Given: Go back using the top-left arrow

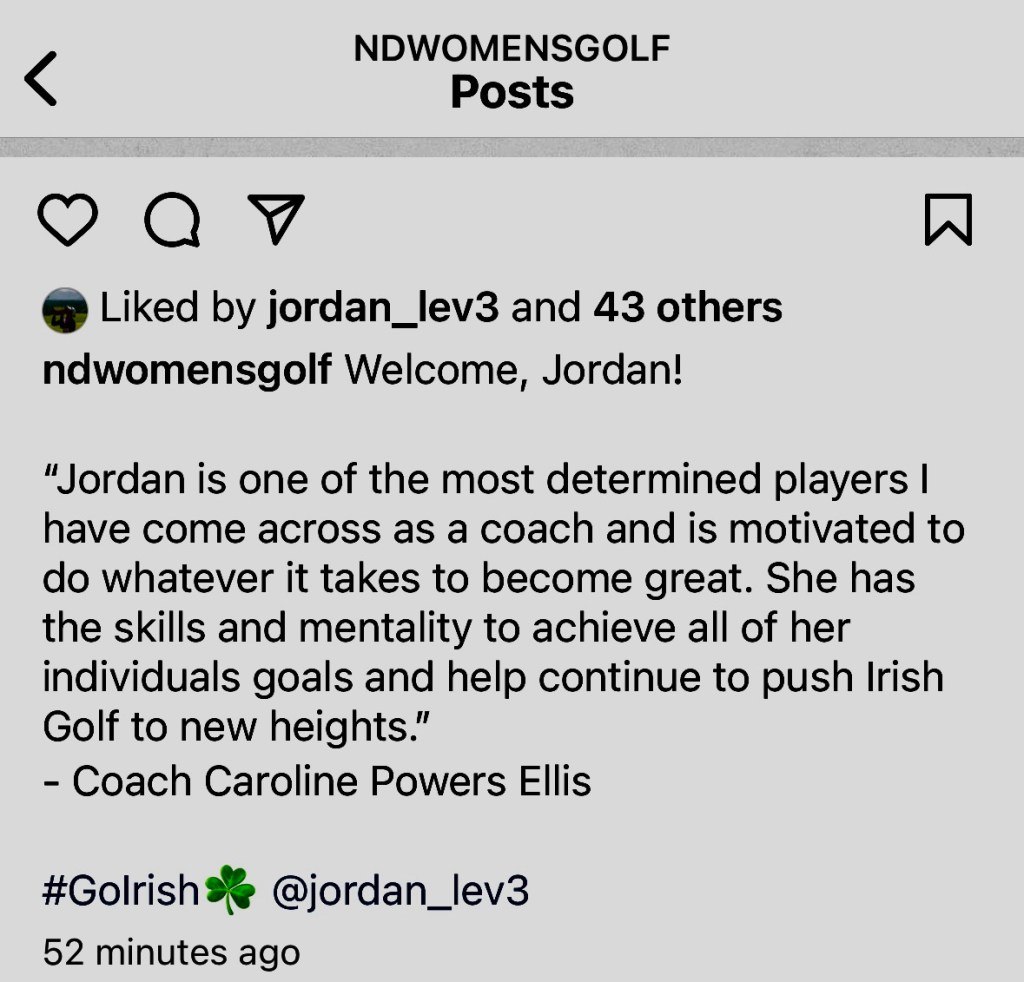Looking at the screenshot, I should [x=42, y=79].
